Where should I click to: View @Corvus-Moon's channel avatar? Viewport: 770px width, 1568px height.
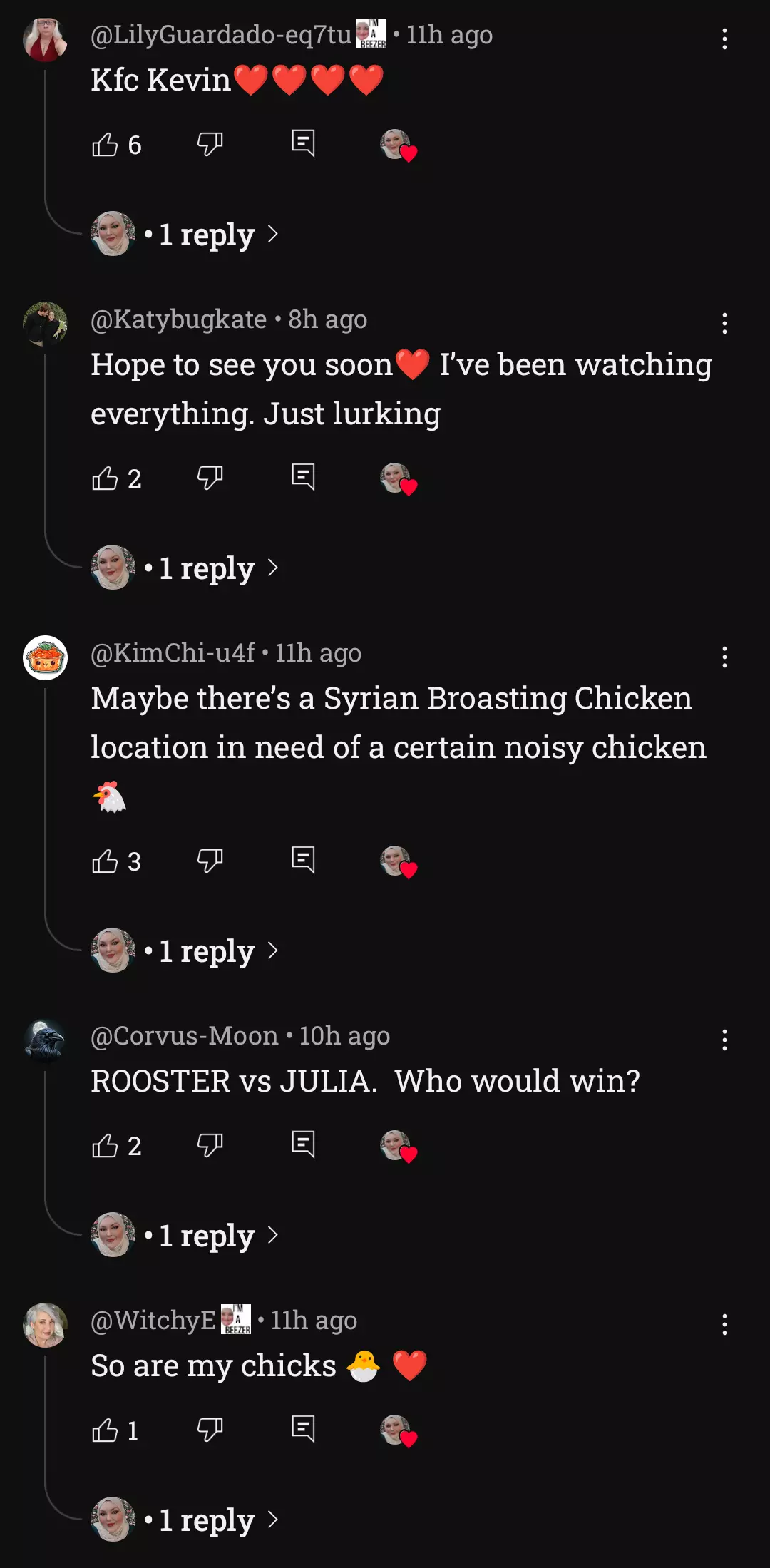46,1040
